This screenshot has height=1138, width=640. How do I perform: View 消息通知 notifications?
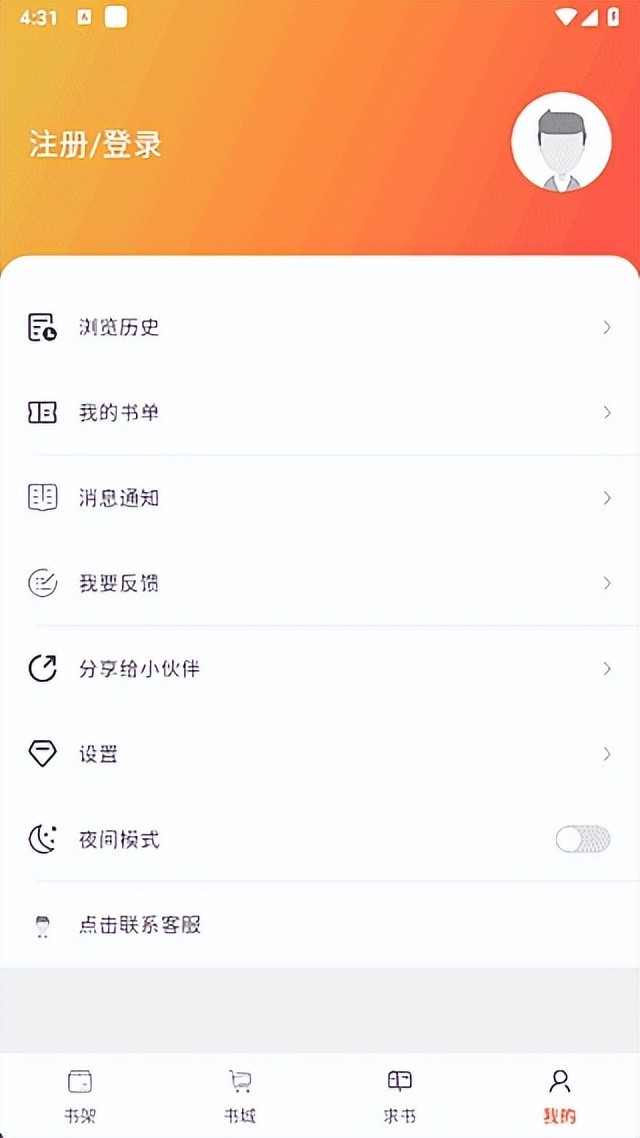[x=119, y=498]
